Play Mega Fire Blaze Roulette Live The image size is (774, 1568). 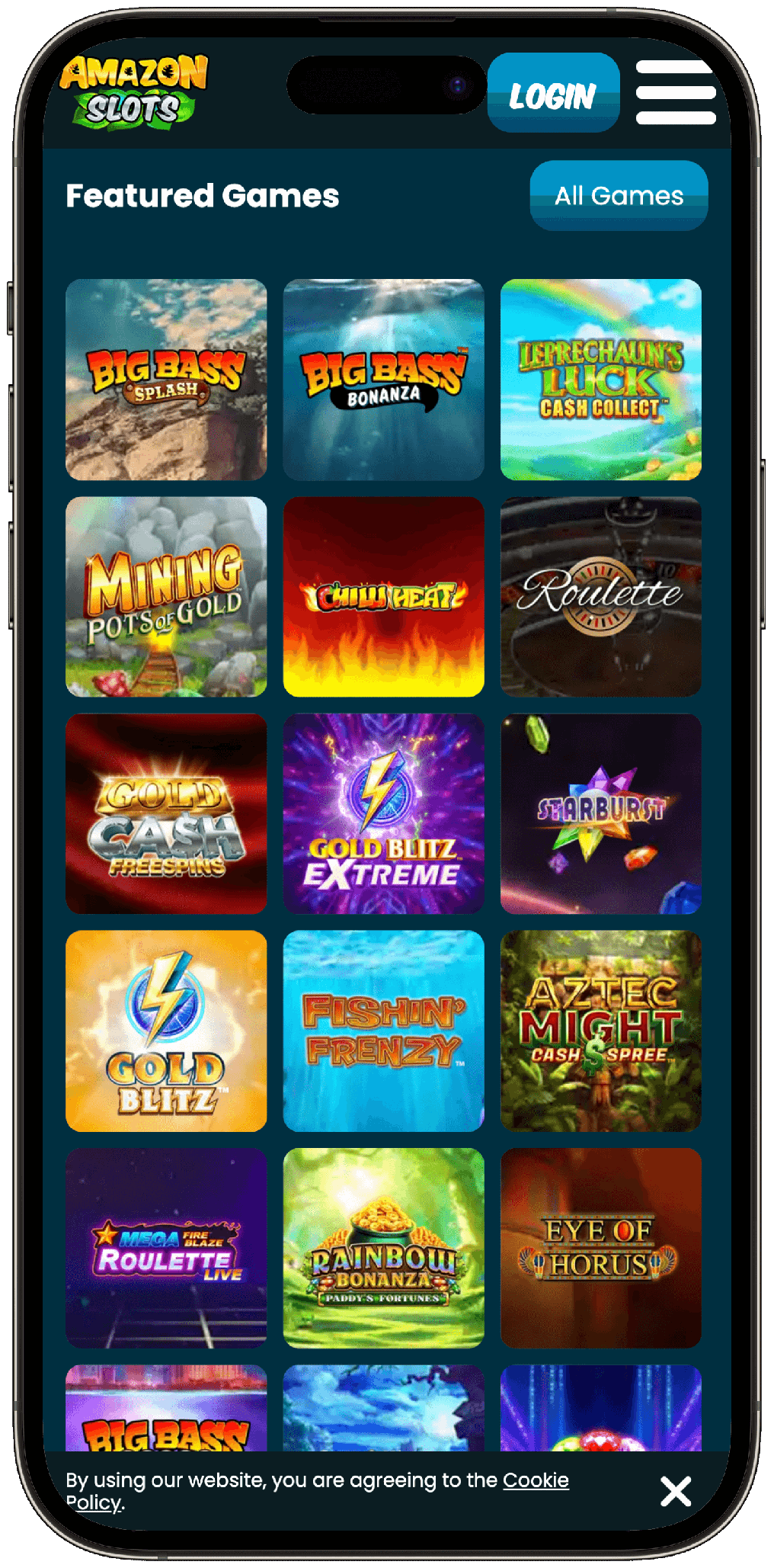[166, 1248]
